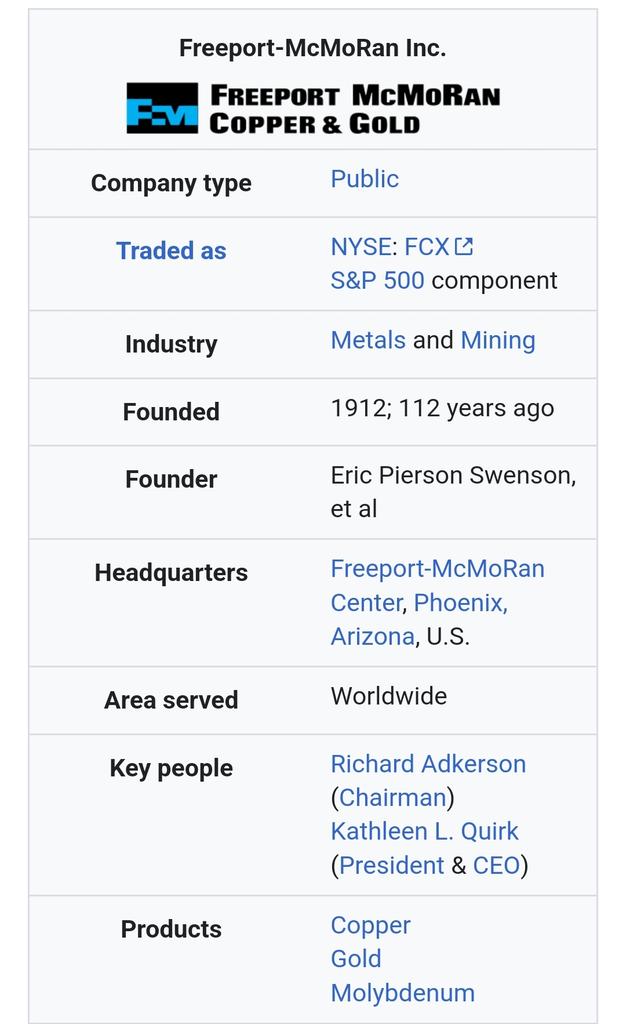Open the Gold product link
626x1024 pixels.
(356, 959)
